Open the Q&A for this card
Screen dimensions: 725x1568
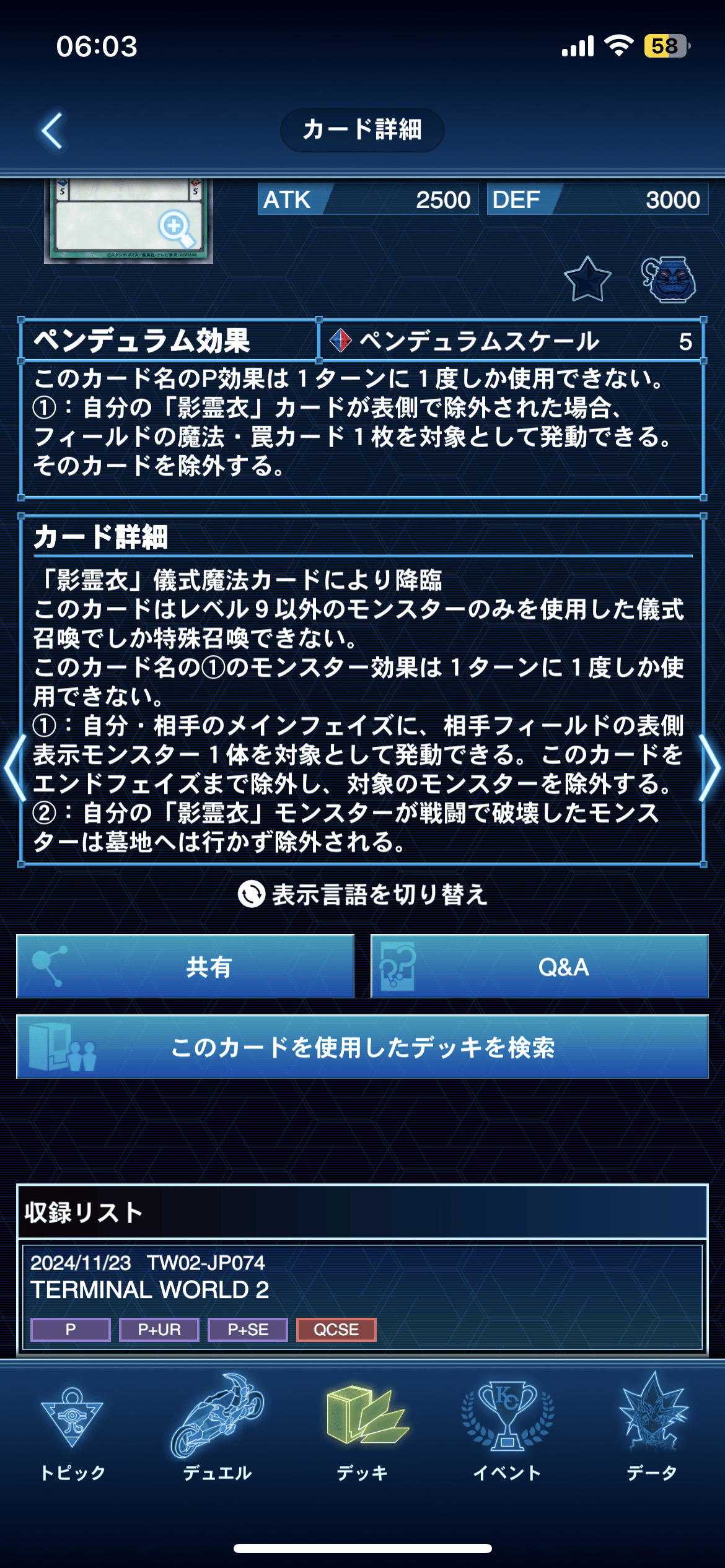click(x=539, y=967)
